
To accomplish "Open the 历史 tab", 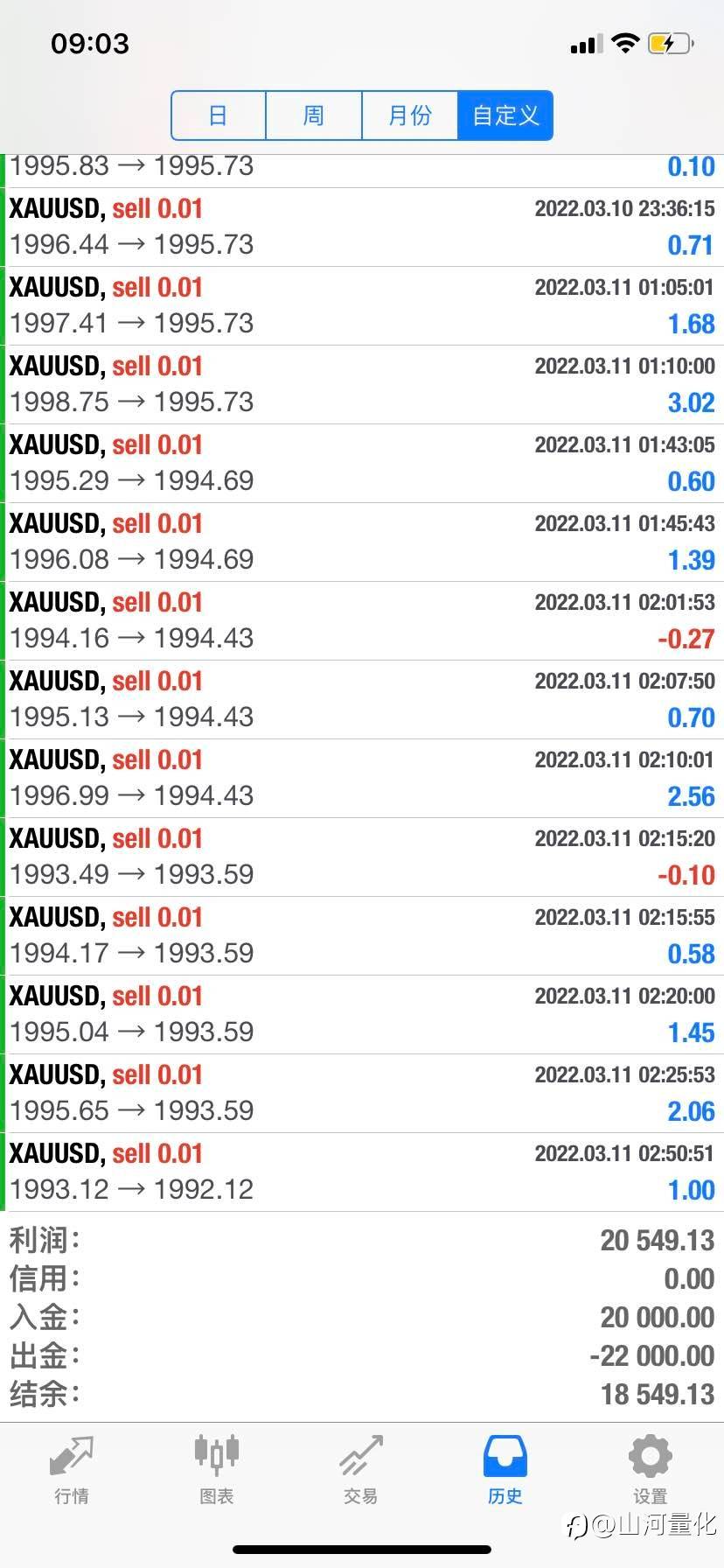I will (505, 1470).
